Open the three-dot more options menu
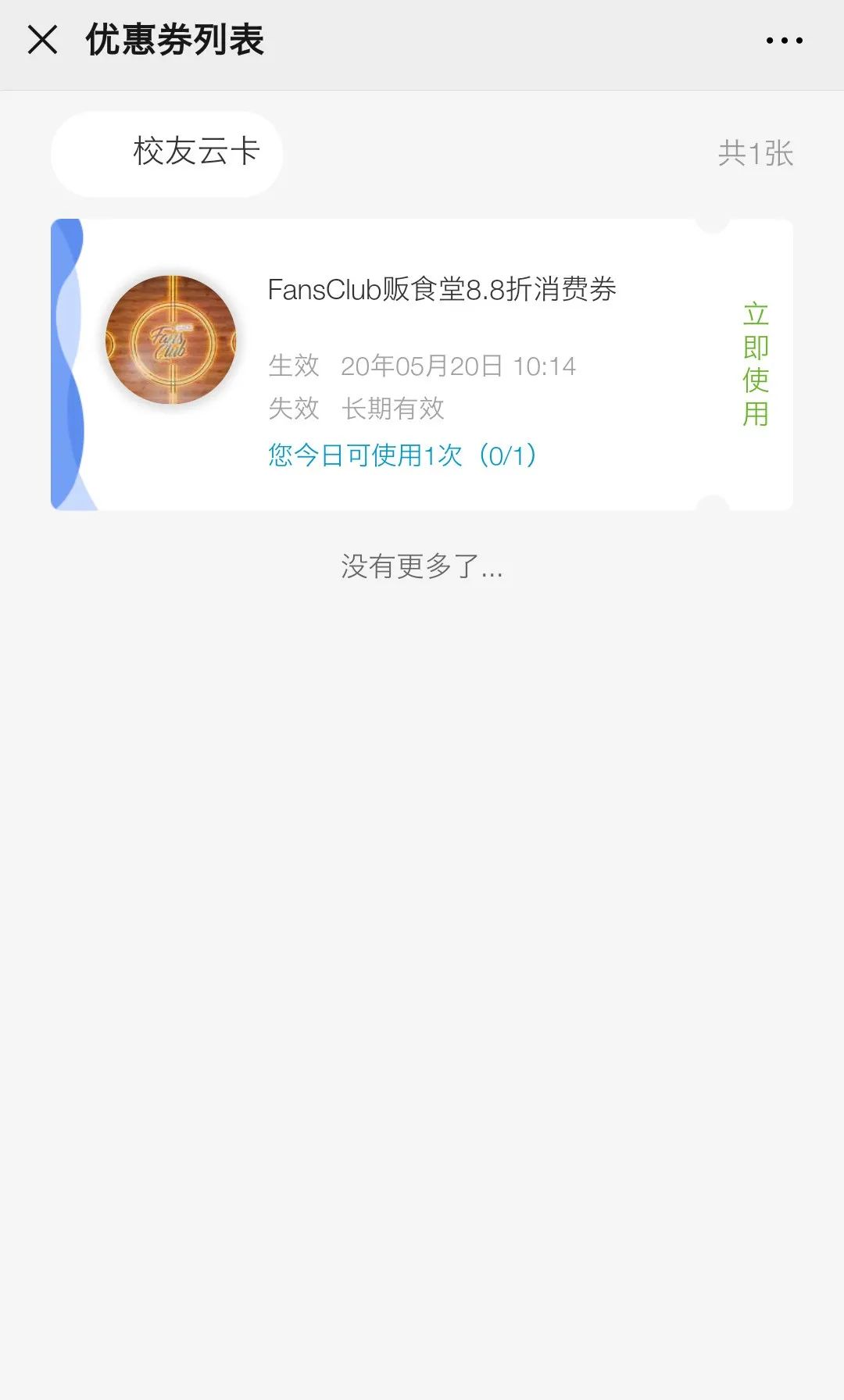The image size is (844, 1400). point(784,41)
